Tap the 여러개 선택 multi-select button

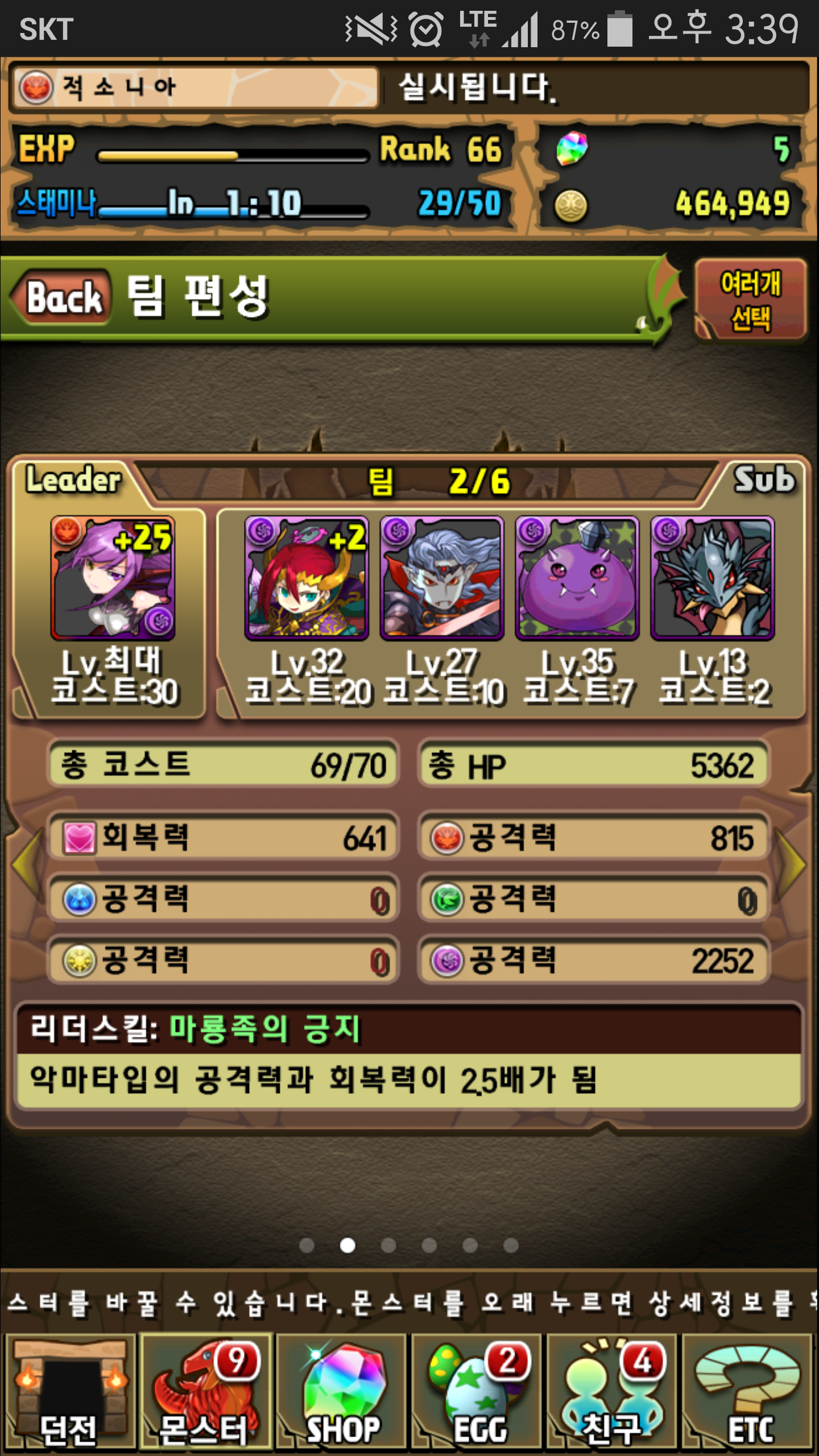pyautogui.click(x=751, y=300)
